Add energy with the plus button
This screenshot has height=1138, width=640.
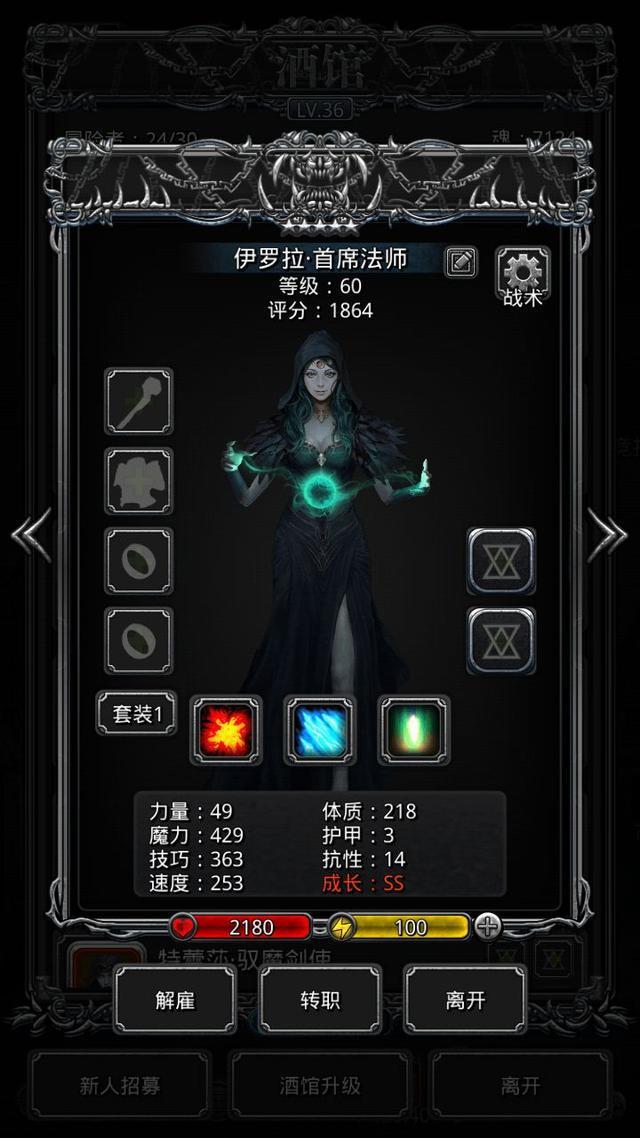click(x=487, y=926)
